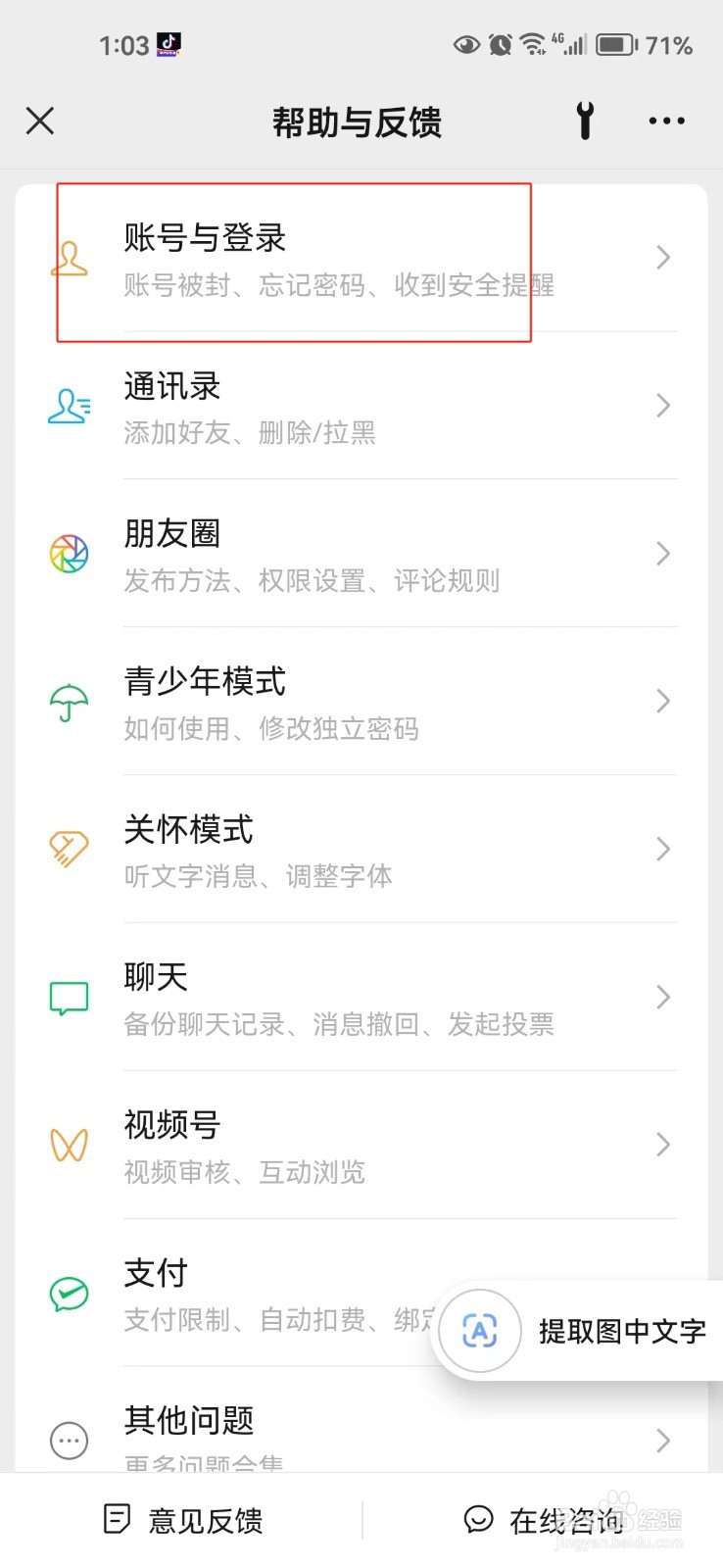Tap 意见反馈 at the bottom
This screenshot has height=1568, width=723.
[x=183, y=1520]
